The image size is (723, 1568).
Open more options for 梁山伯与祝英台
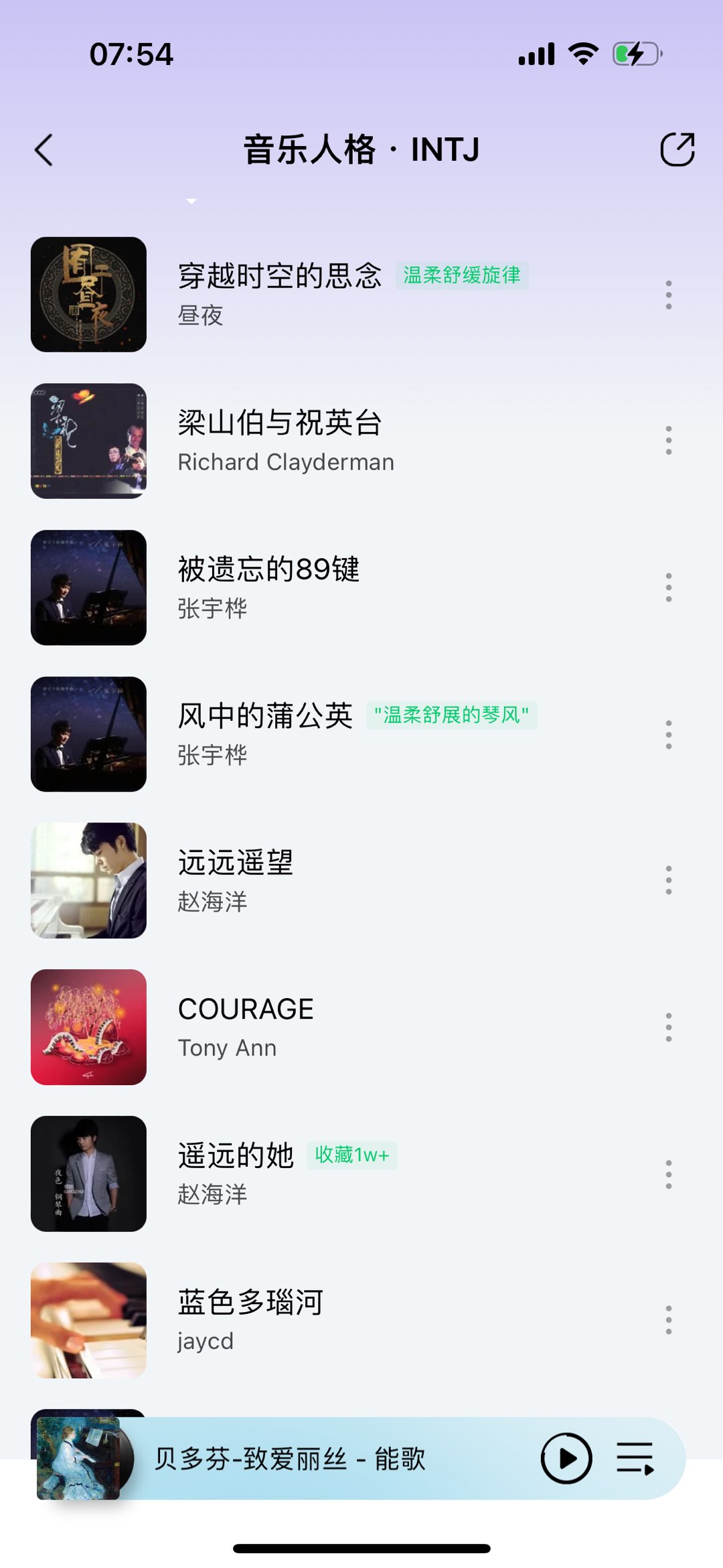[668, 441]
